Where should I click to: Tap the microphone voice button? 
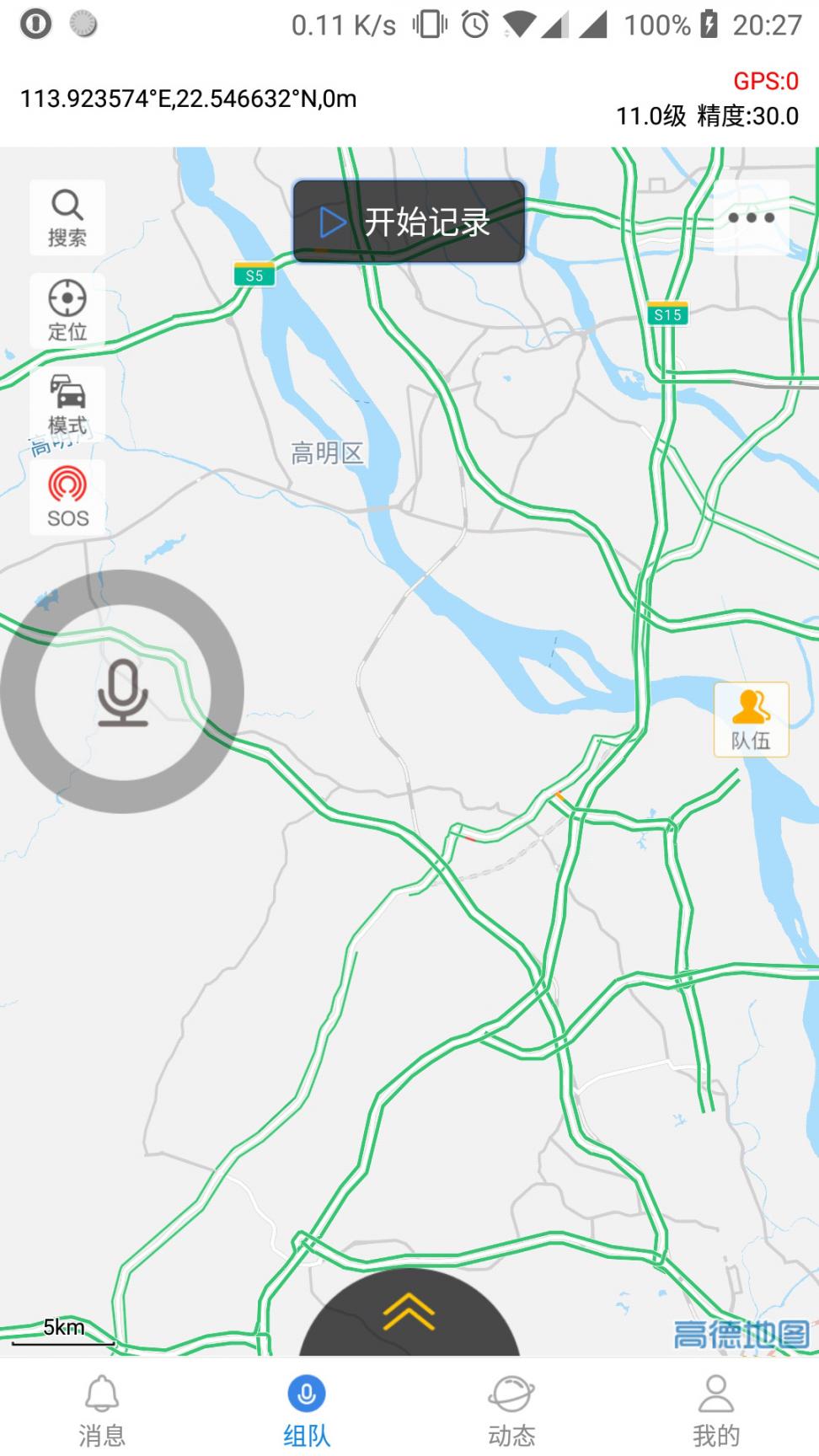click(123, 692)
